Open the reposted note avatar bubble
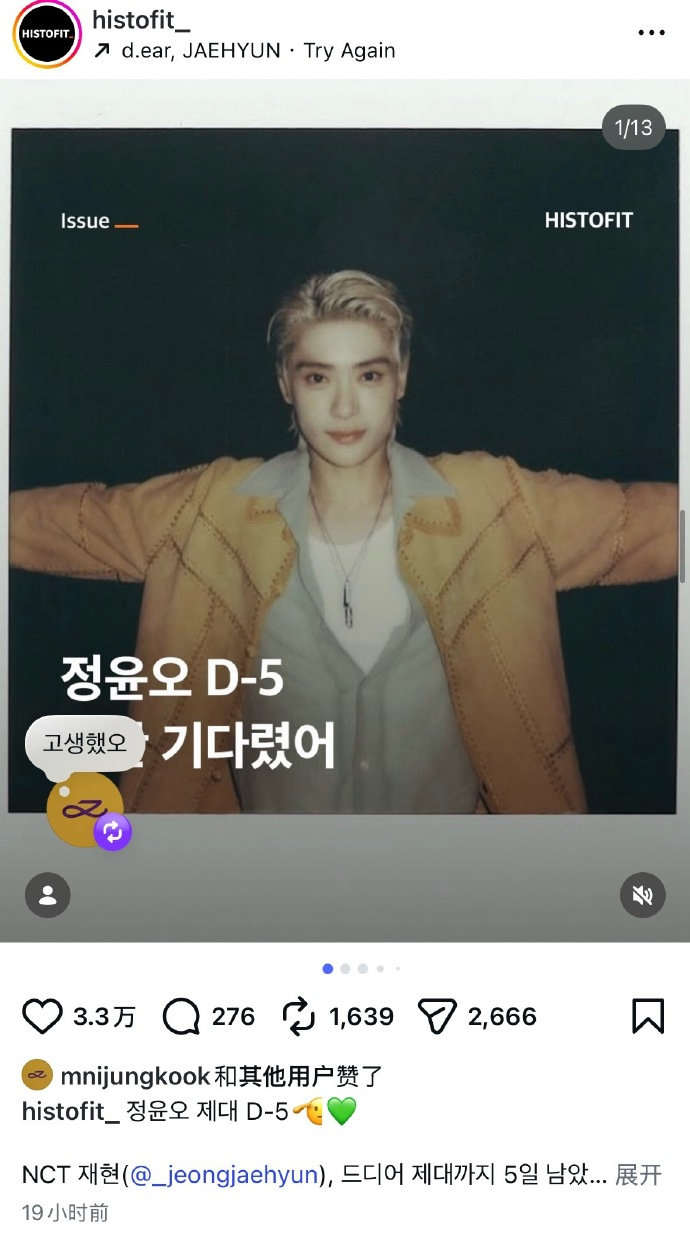This screenshot has height=1243, width=690. click(85, 810)
